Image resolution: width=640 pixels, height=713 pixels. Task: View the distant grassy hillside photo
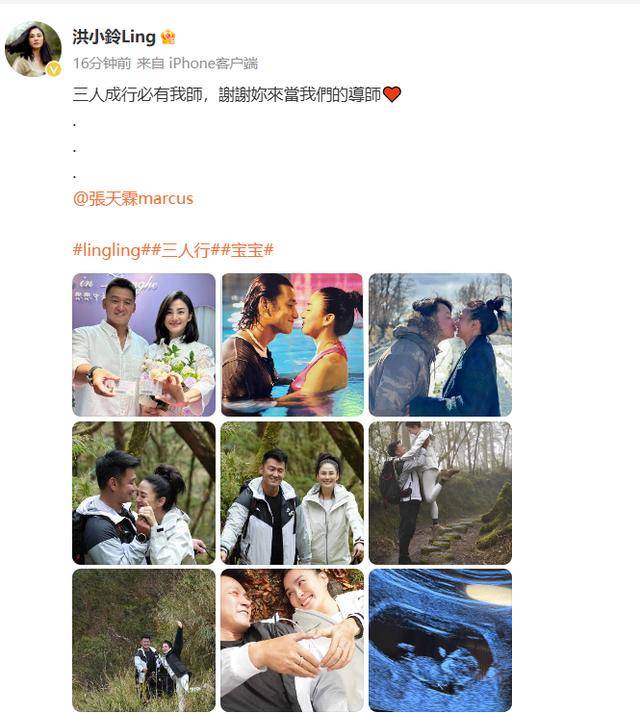click(x=144, y=640)
